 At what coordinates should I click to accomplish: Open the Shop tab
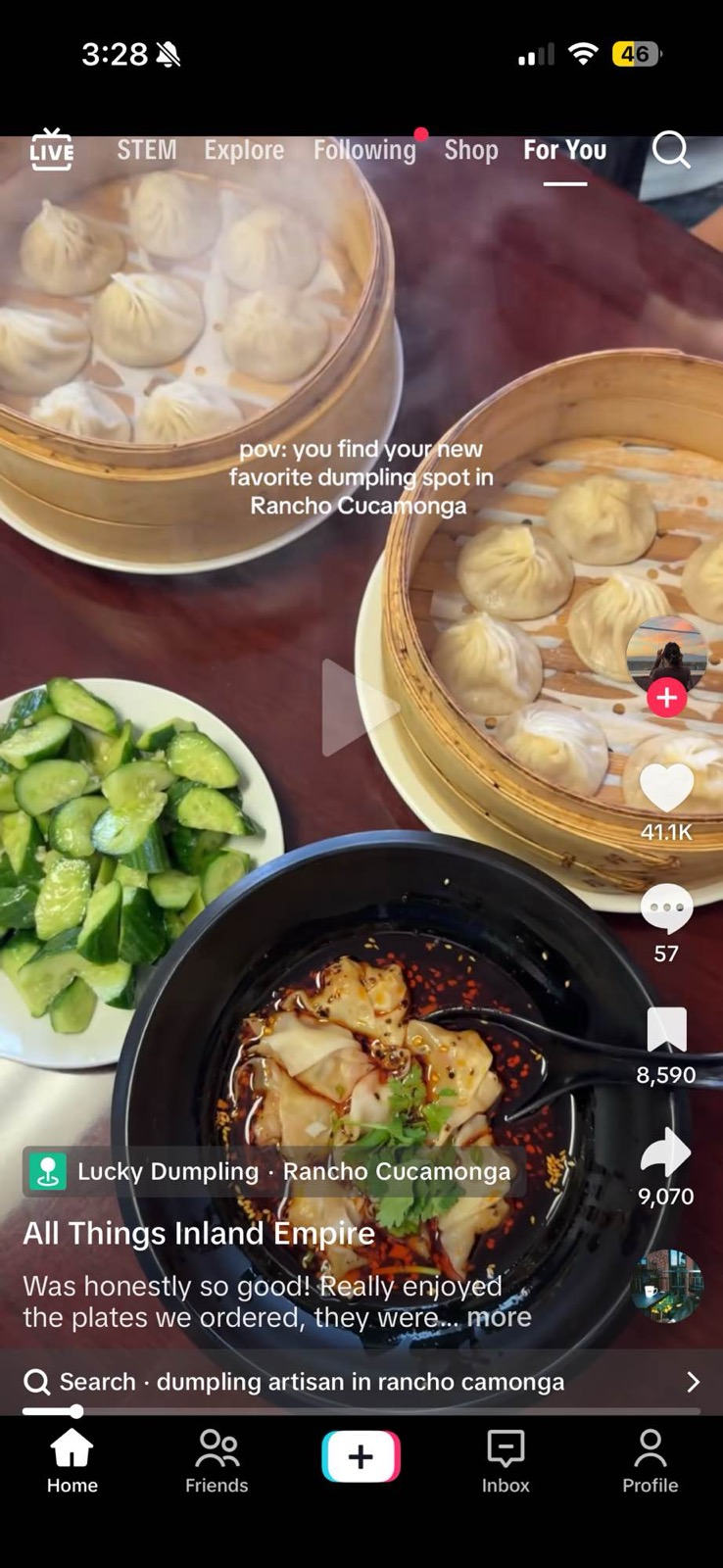[x=471, y=150]
